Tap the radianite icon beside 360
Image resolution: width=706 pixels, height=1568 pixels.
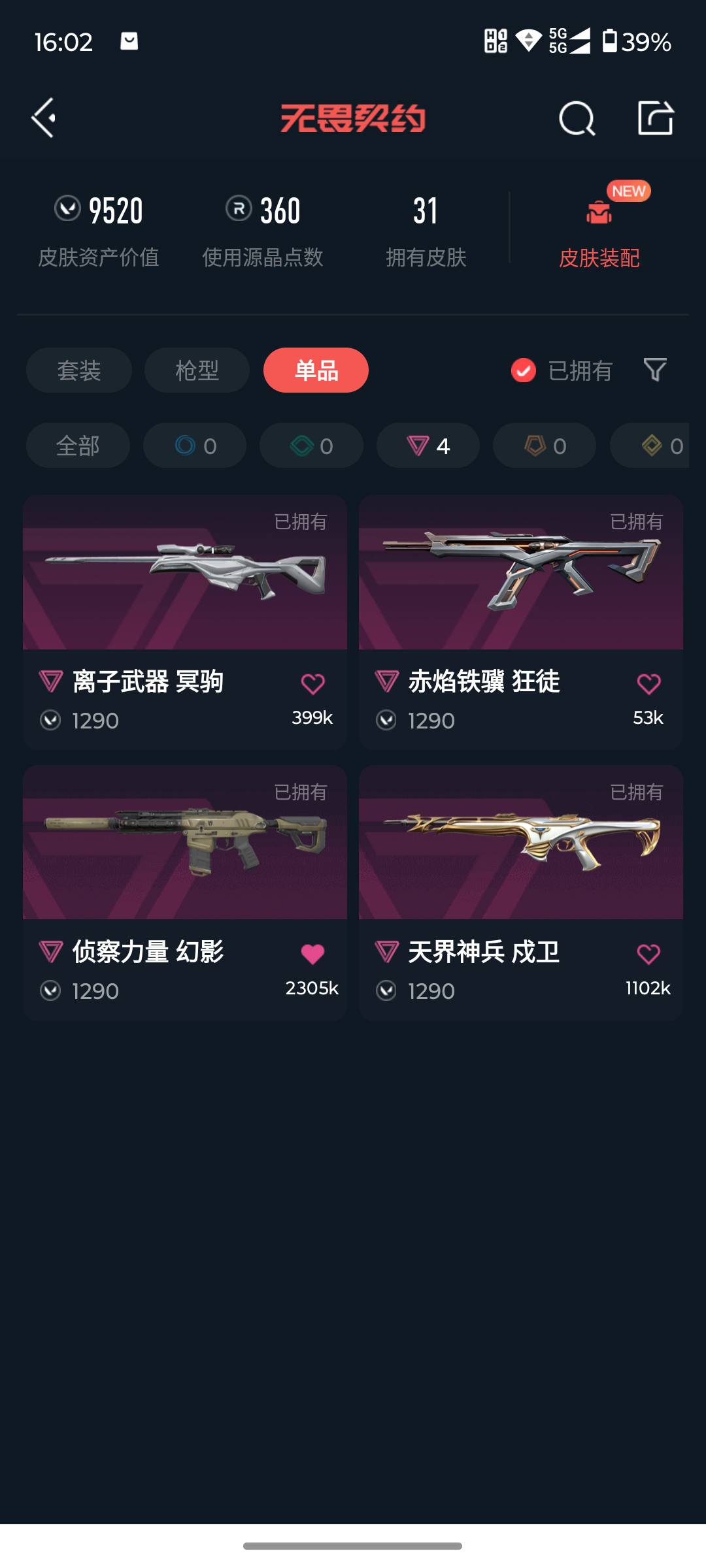point(238,208)
